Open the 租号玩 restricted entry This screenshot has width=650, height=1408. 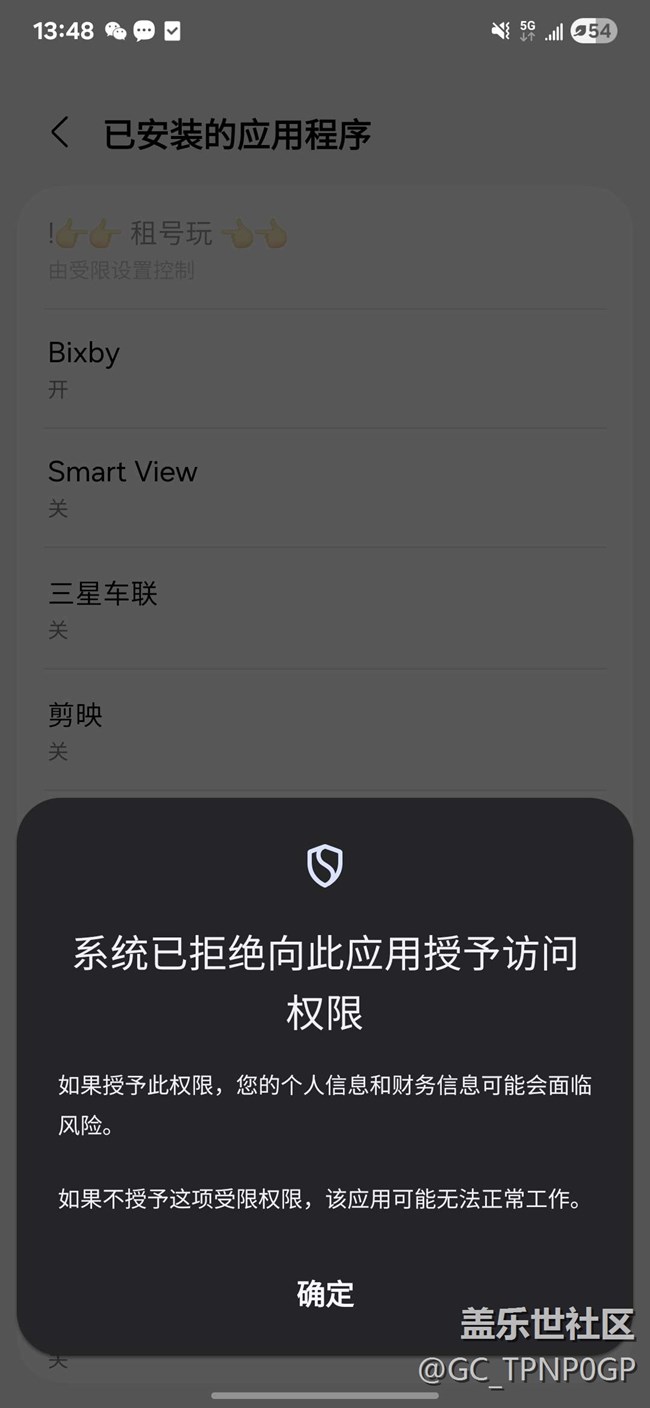(x=325, y=249)
